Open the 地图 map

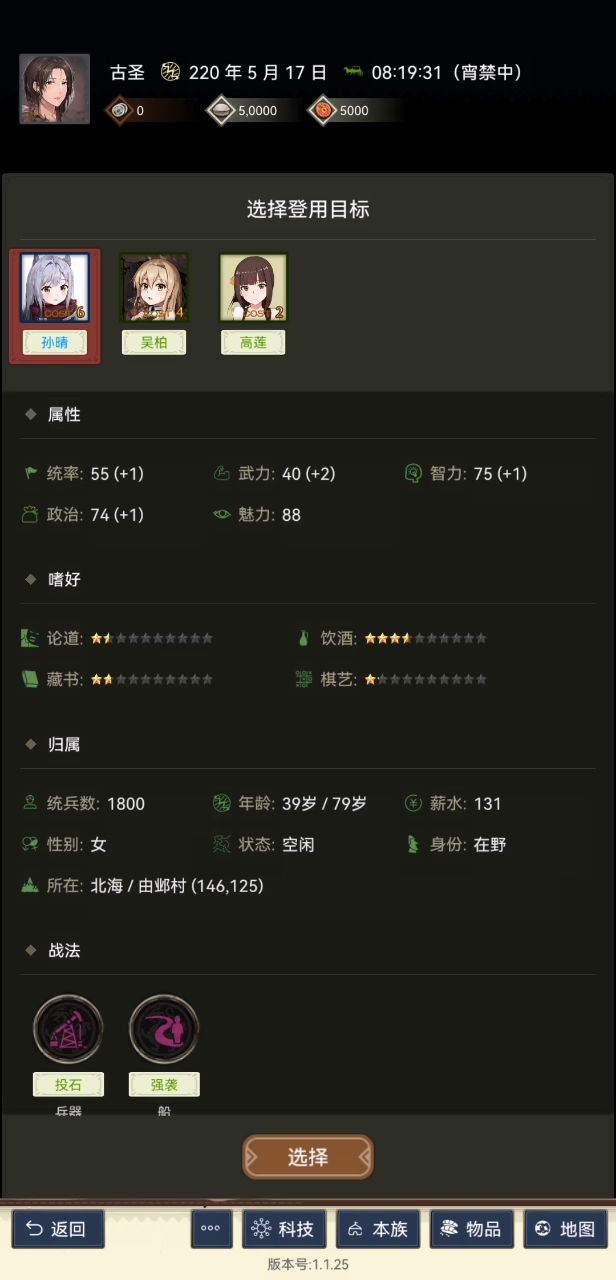[x=566, y=1229]
